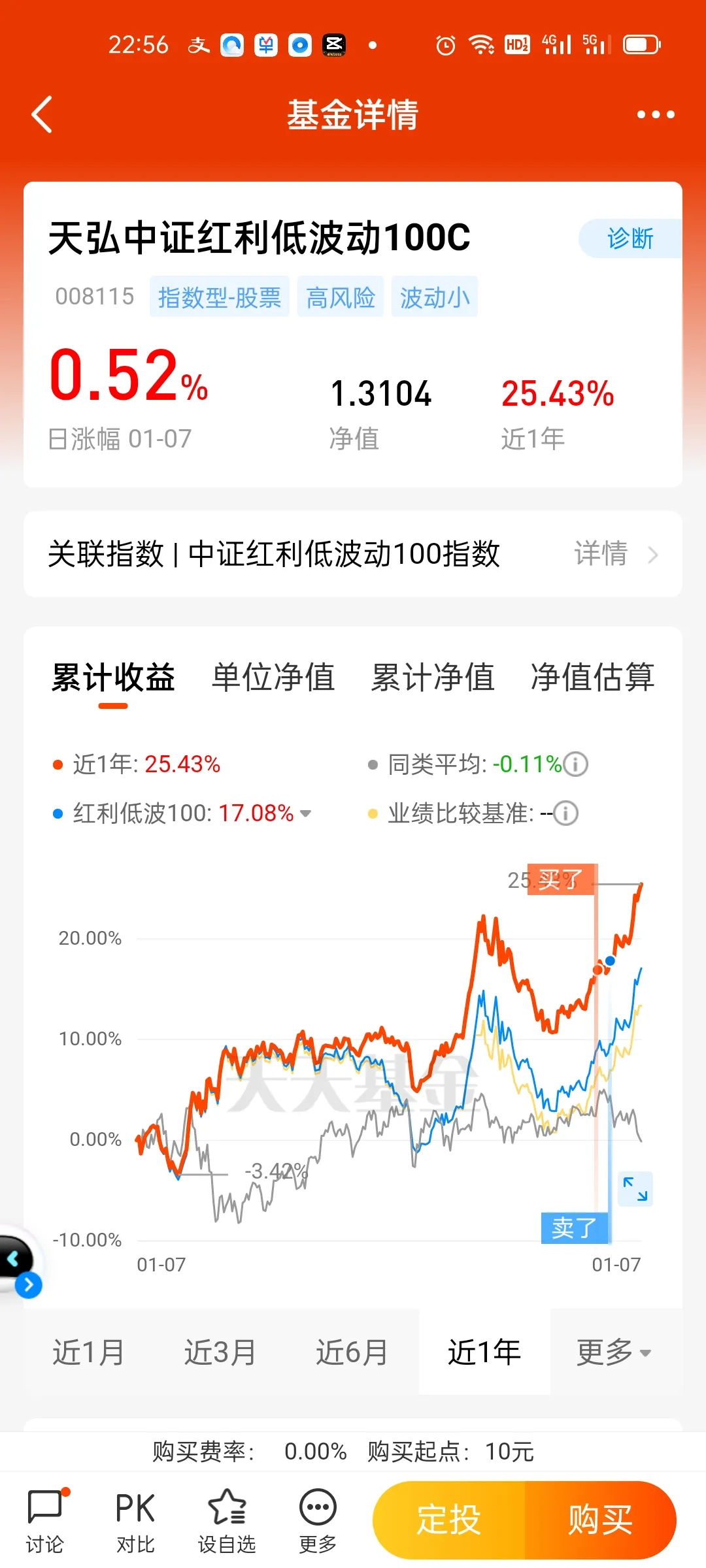Add fund via 设自选

tap(227, 1521)
